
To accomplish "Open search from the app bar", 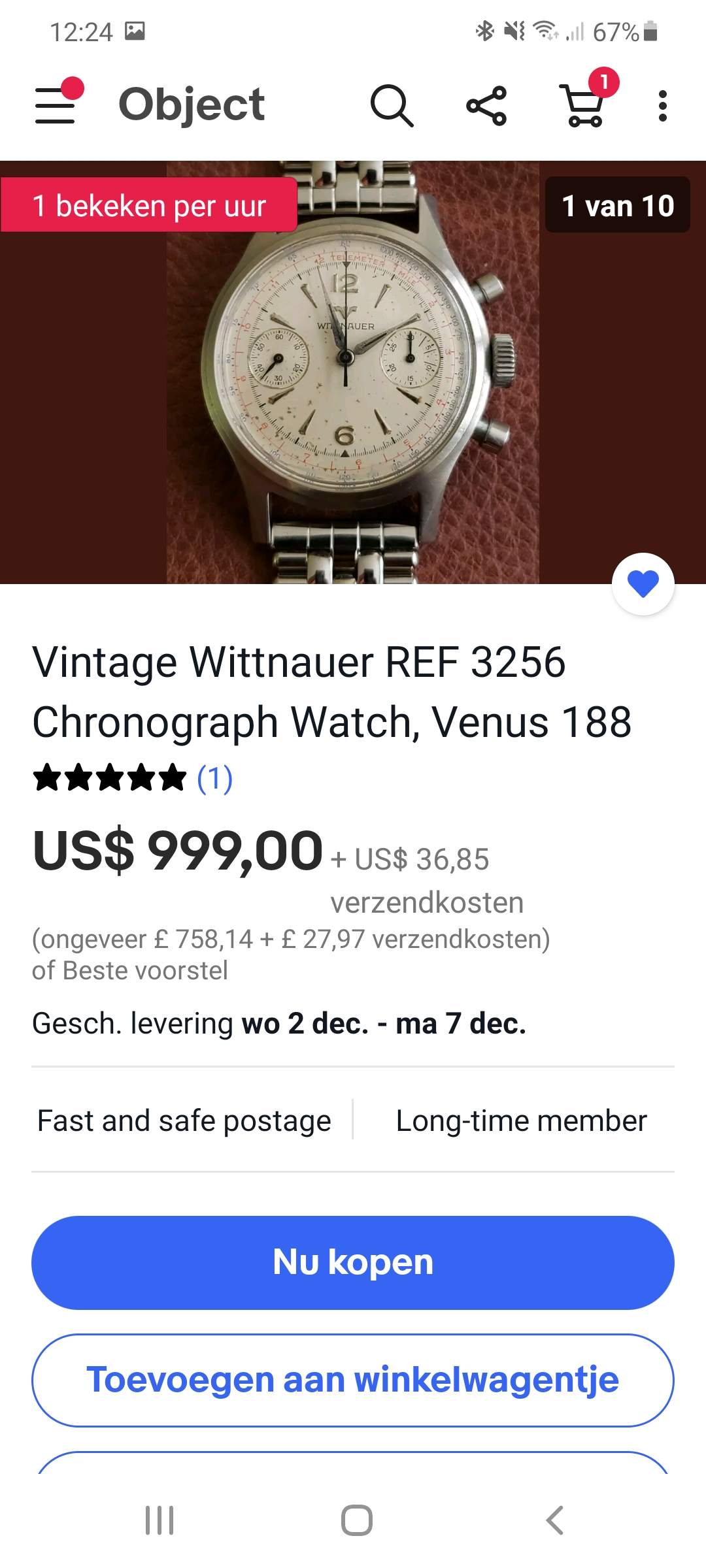I will 392,105.
